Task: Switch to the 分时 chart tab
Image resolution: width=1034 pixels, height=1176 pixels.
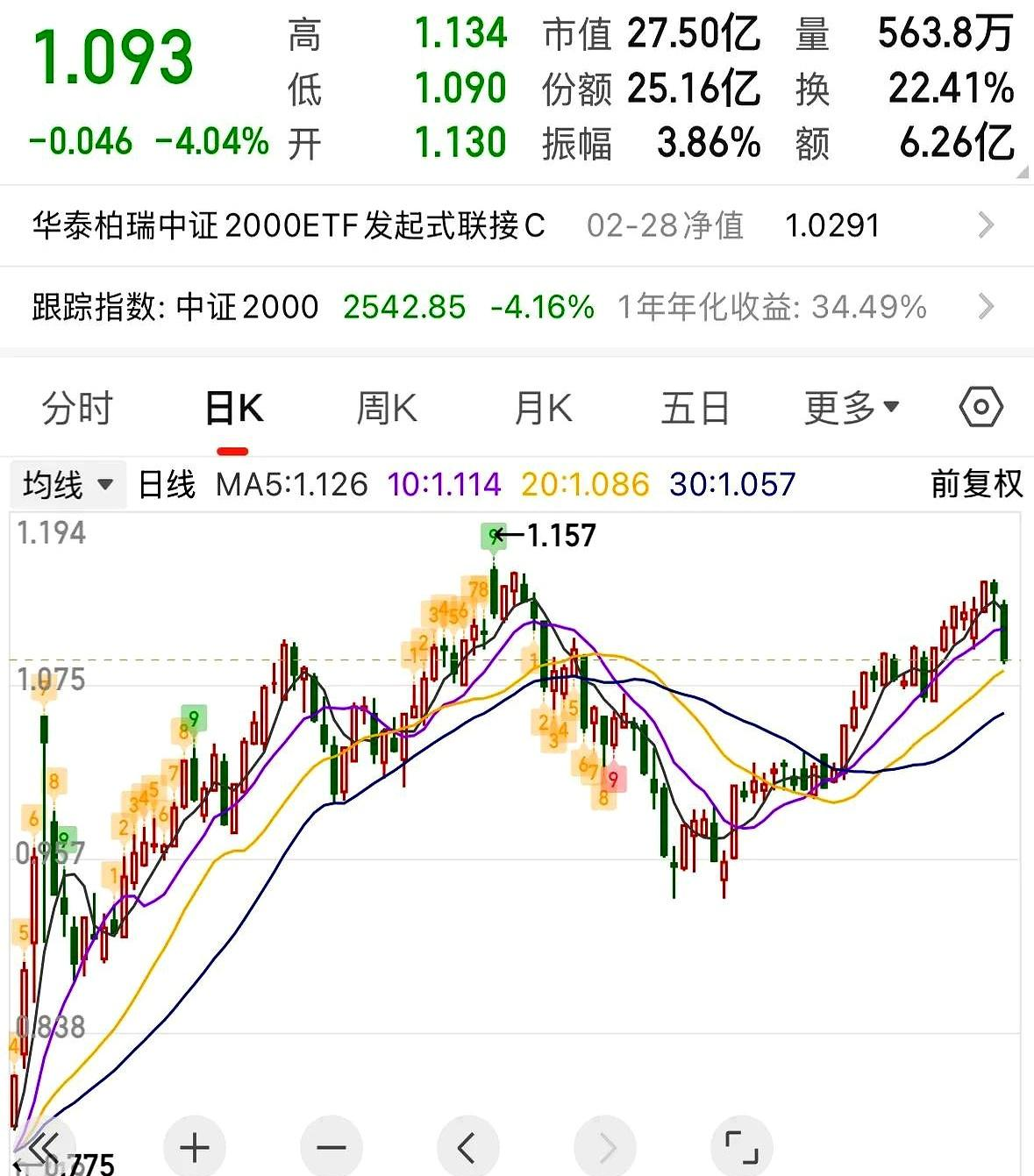Action: click(x=77, y=409)
